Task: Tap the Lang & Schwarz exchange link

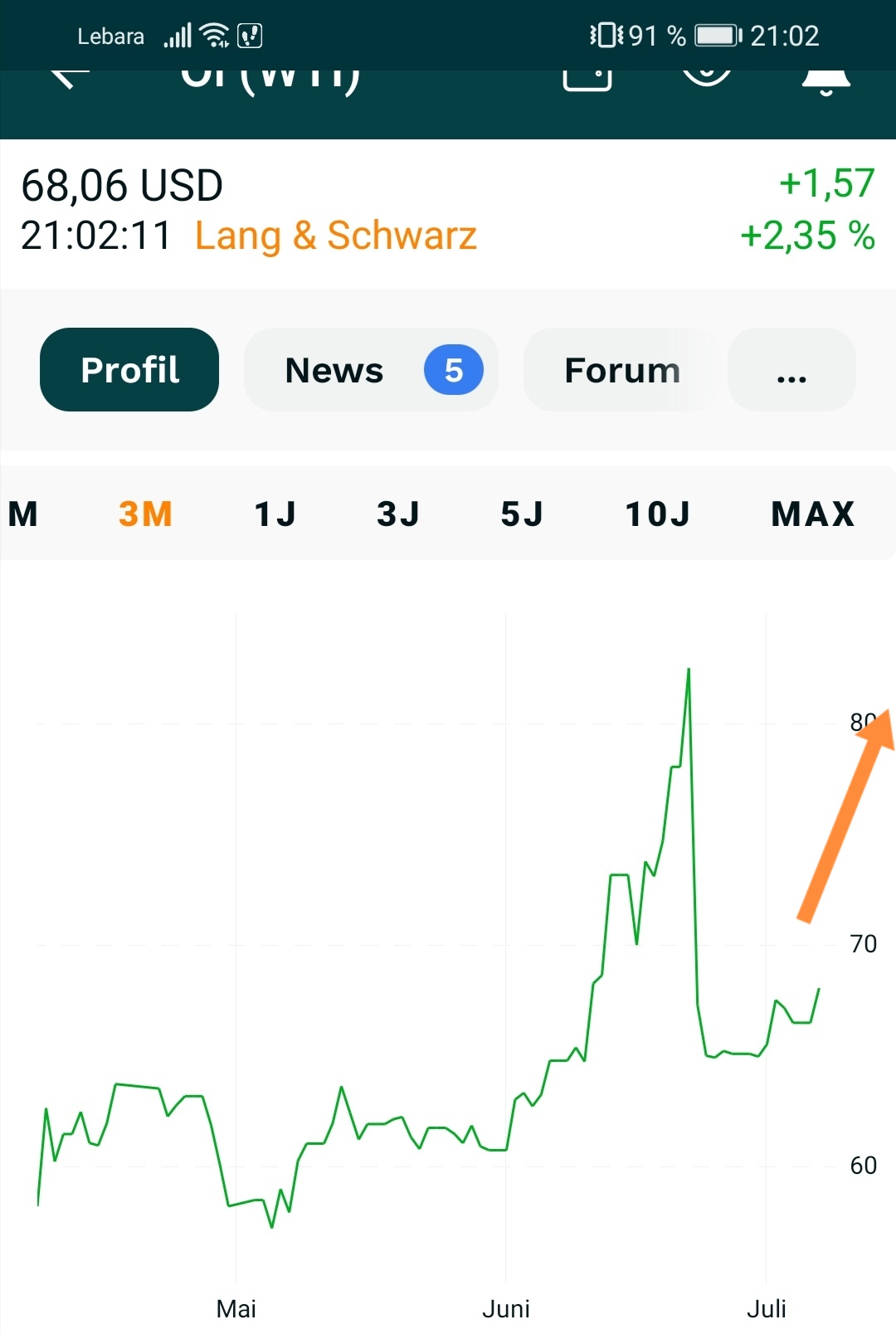Action: click(335, 236)
